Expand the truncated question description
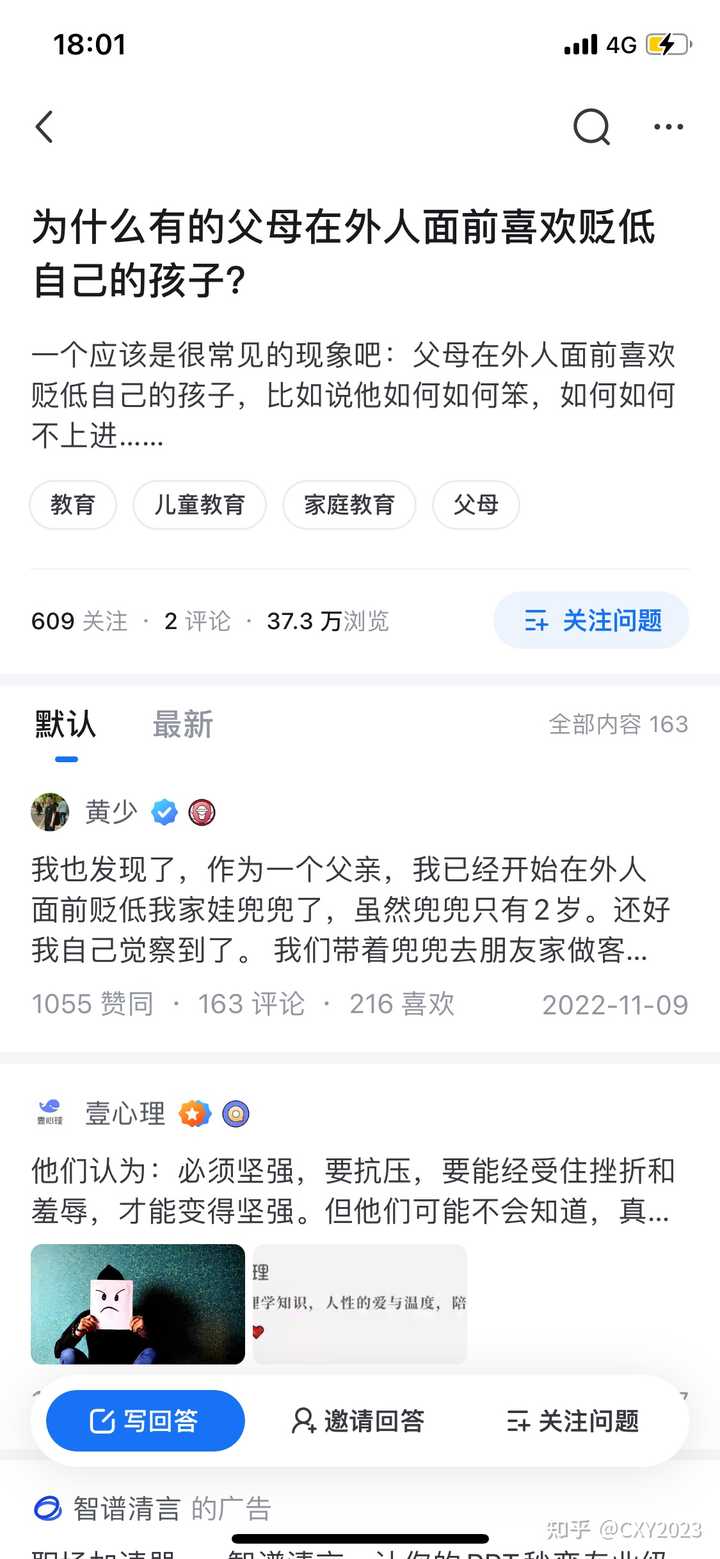Screen dimensions: 720x1559 (x=350, y=396)
